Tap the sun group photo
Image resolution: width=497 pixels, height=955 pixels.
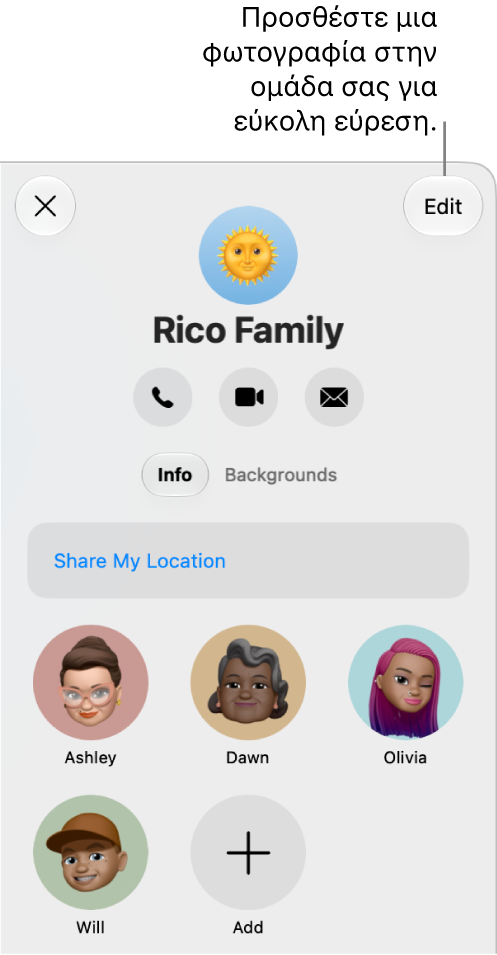tap(248, 255)
